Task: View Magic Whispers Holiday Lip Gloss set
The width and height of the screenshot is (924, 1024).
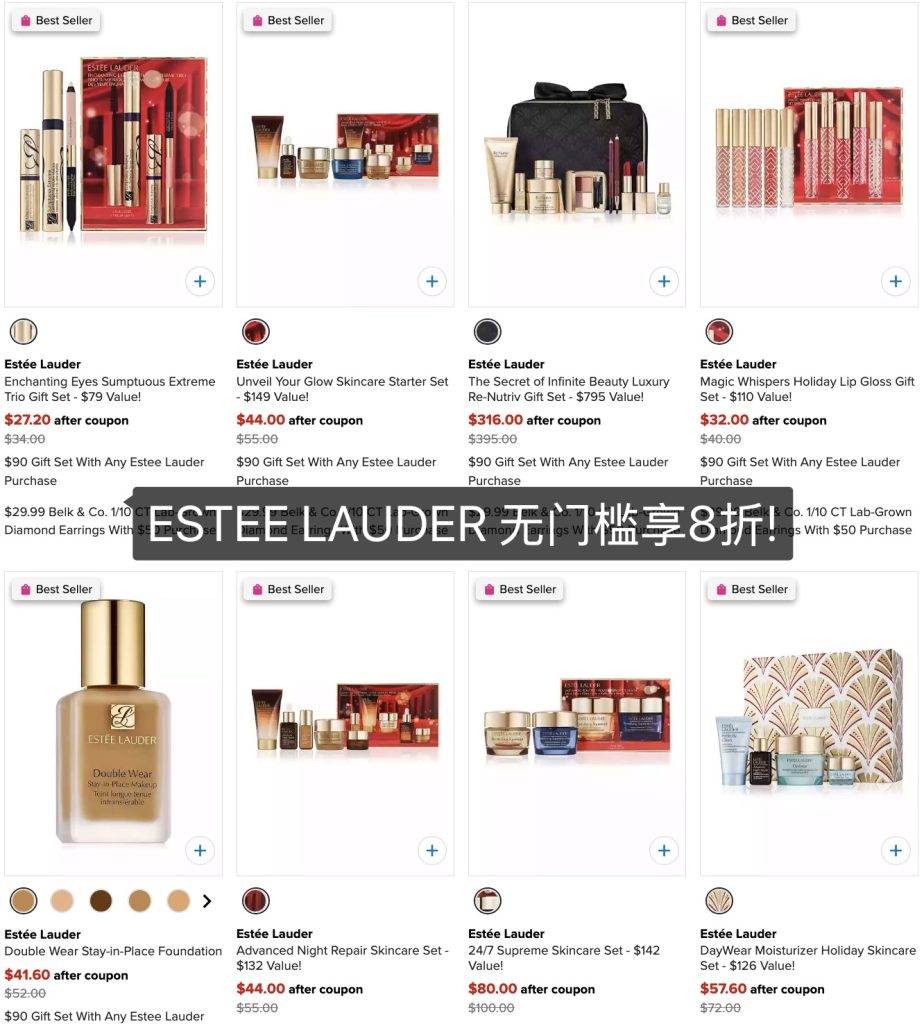Action: coord(807,389)
